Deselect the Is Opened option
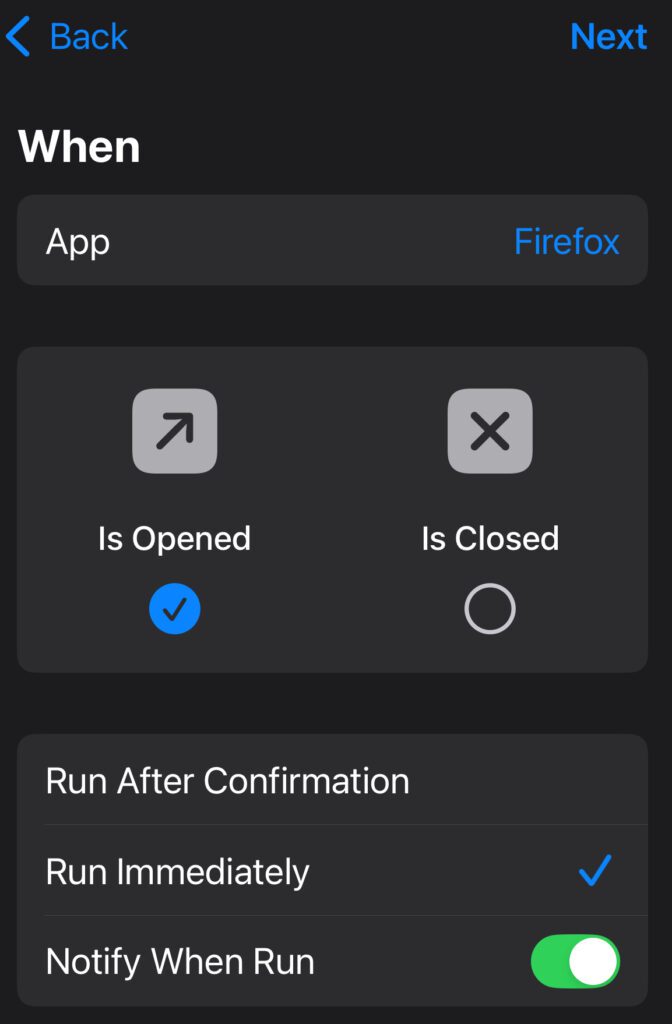Viewport: 672px width, 1024px height. point(175,609)
